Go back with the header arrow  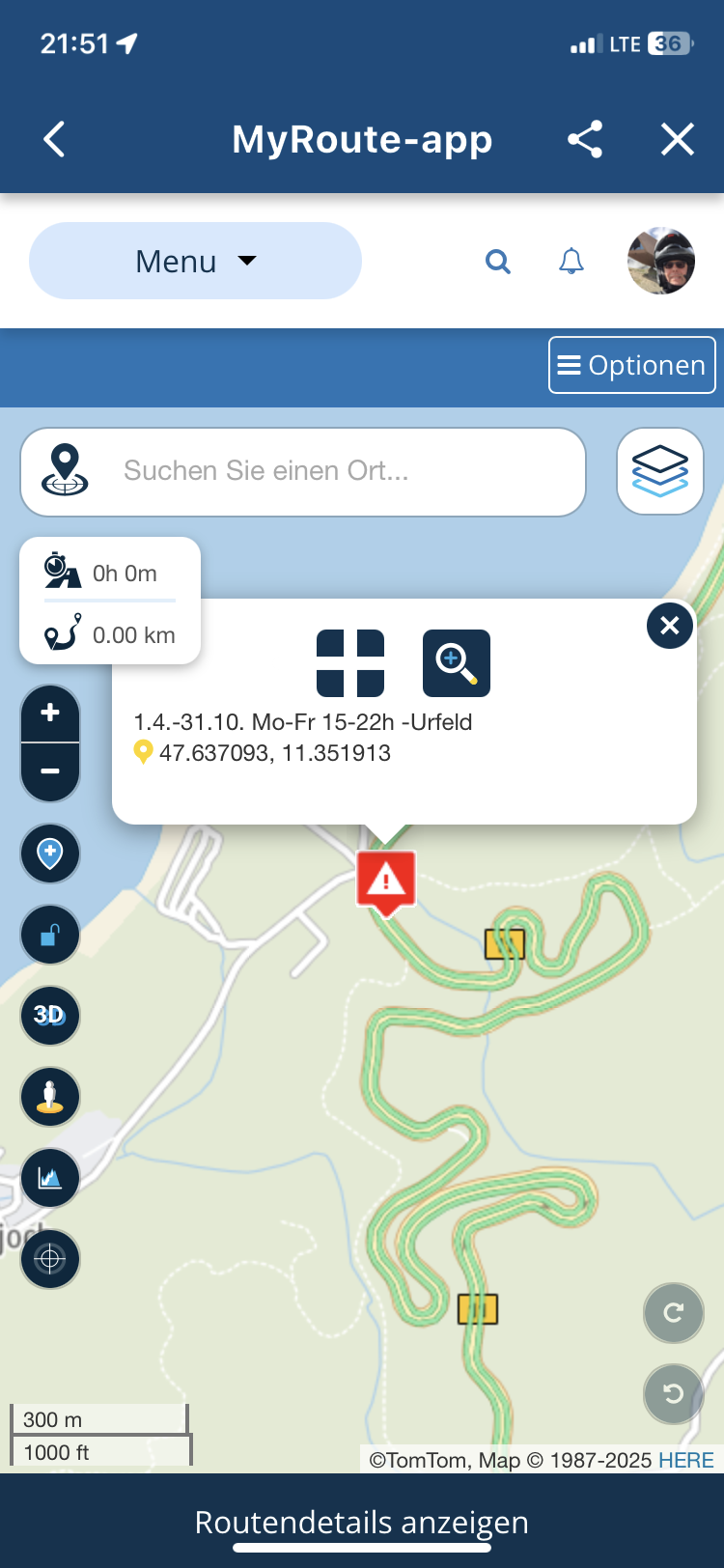pos(55,139)
